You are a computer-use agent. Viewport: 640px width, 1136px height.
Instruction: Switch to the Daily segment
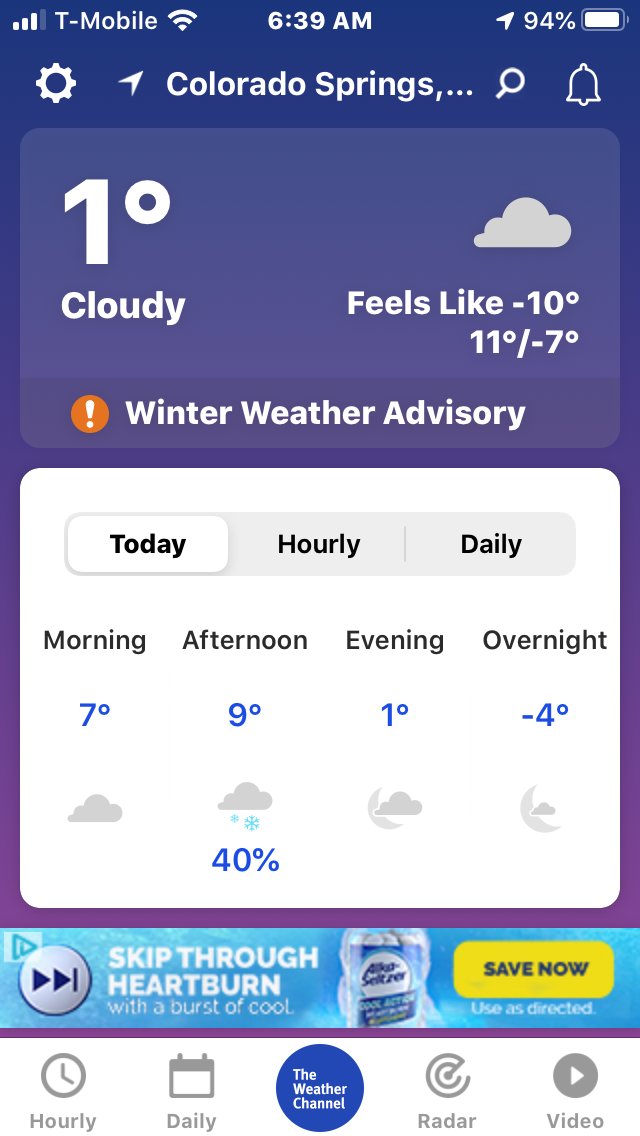pyautogui.click(x=490, y=544)
